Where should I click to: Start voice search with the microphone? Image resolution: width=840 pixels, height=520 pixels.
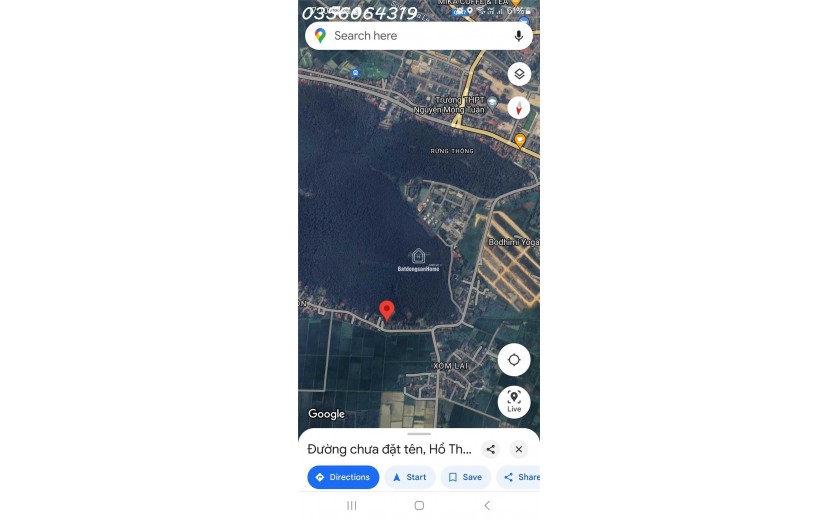coord(518,36)
